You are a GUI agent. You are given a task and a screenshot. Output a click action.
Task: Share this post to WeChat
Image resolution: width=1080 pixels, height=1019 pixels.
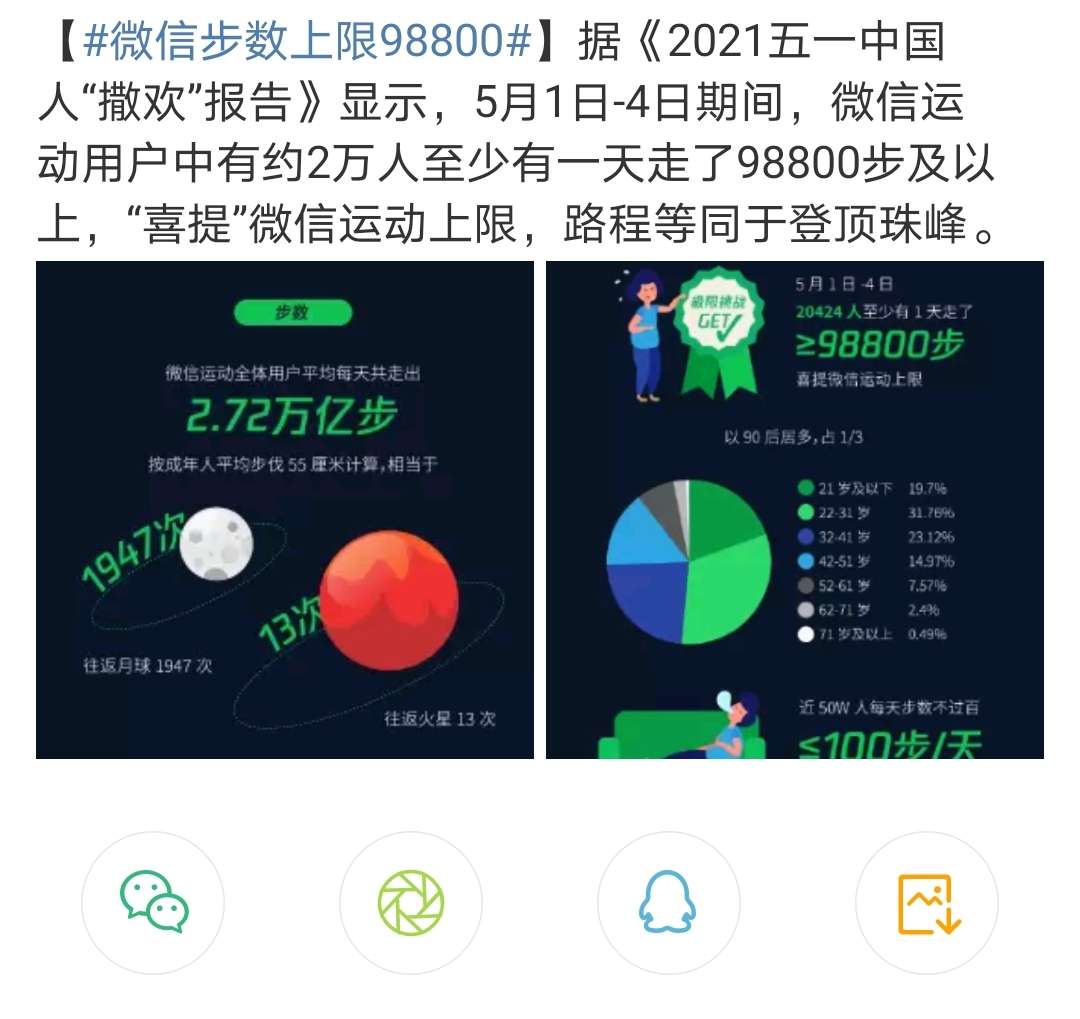[153, 903]
